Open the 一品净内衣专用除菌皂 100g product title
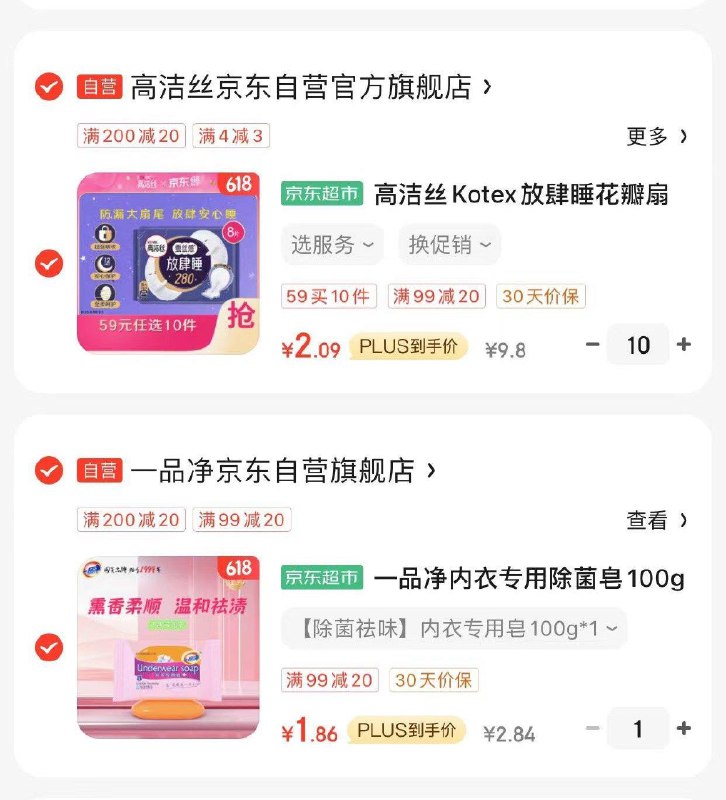This screenshot has width=726, height=800. click(528, 578)
